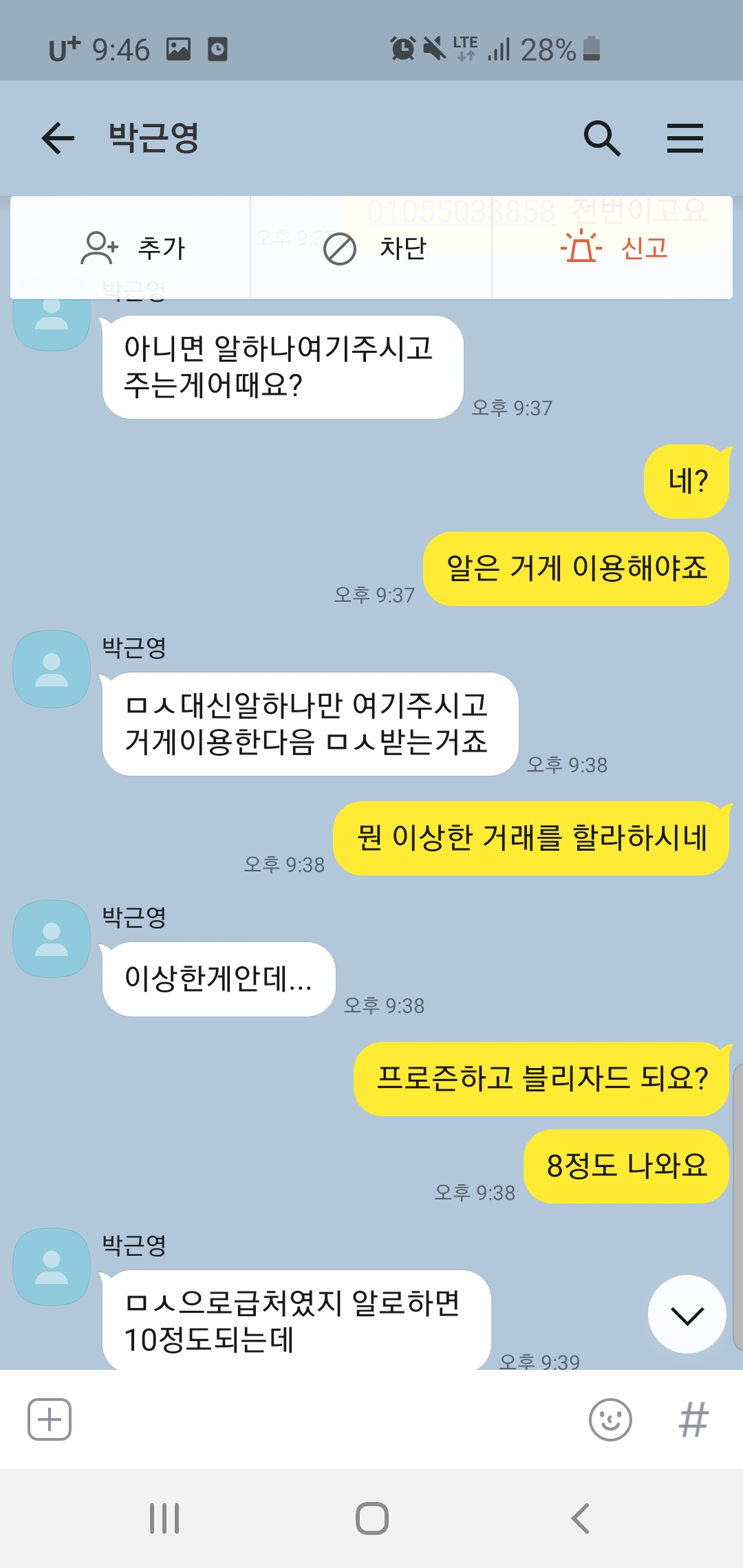Go back from the 박근영 chat
Image resolution: width=743 pixels, height=1568 pixels.
click(x=58, y=138)
